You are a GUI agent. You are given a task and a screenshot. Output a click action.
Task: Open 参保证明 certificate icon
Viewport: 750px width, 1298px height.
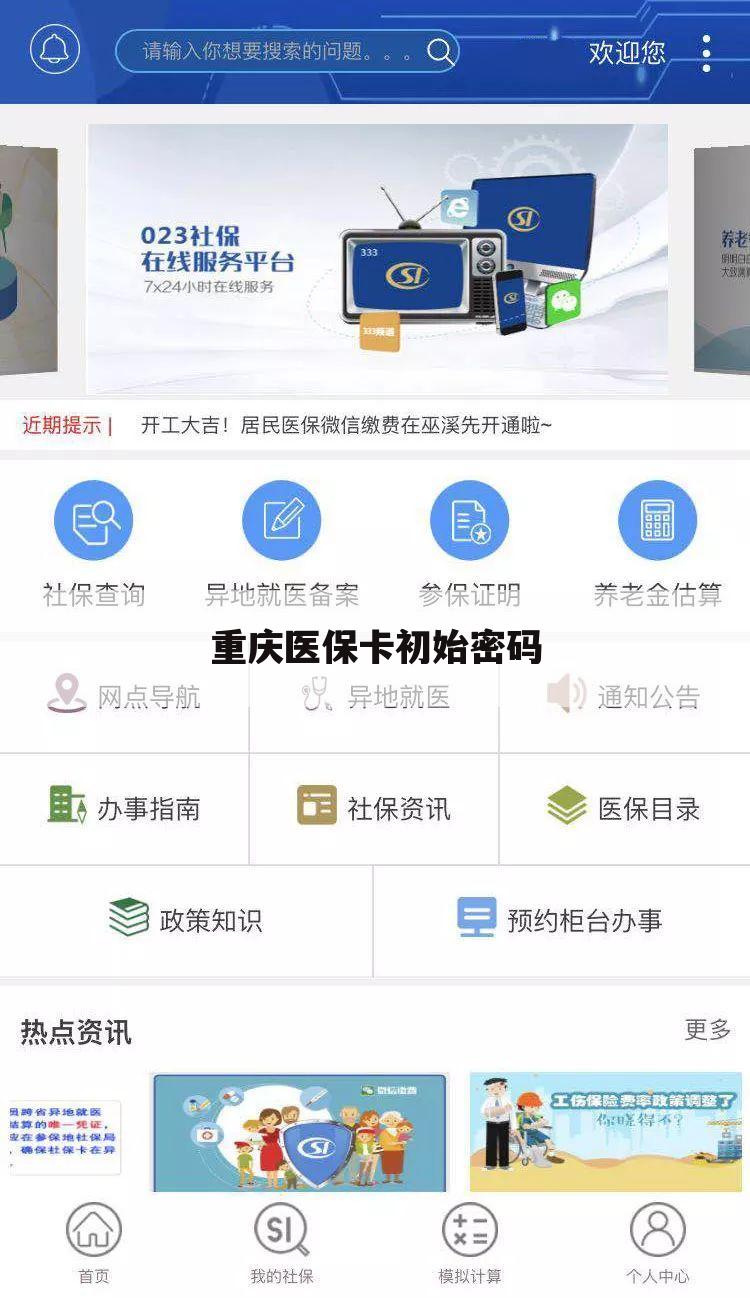pos(469,519)
